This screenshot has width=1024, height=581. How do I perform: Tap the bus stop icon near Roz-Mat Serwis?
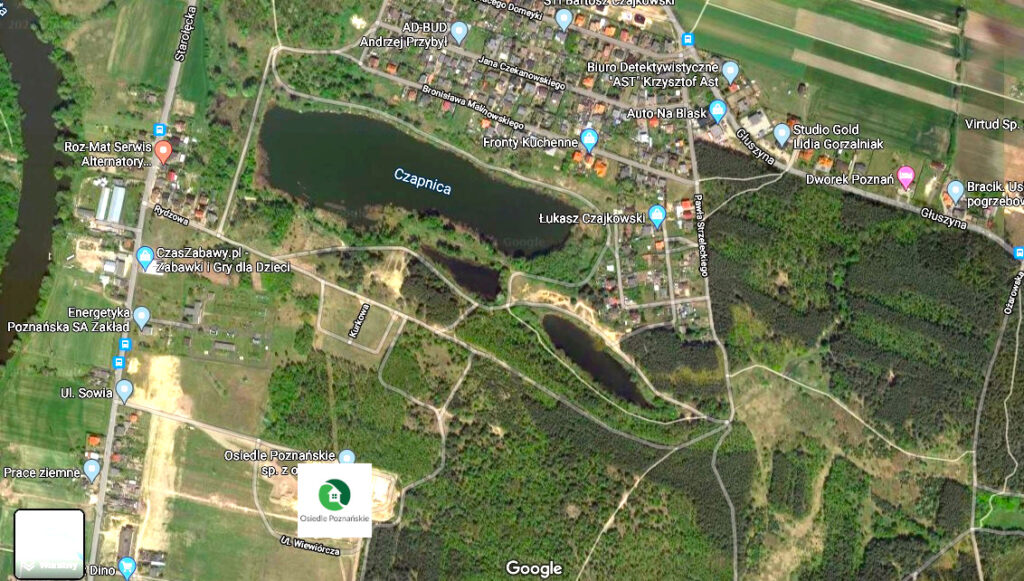159,130
